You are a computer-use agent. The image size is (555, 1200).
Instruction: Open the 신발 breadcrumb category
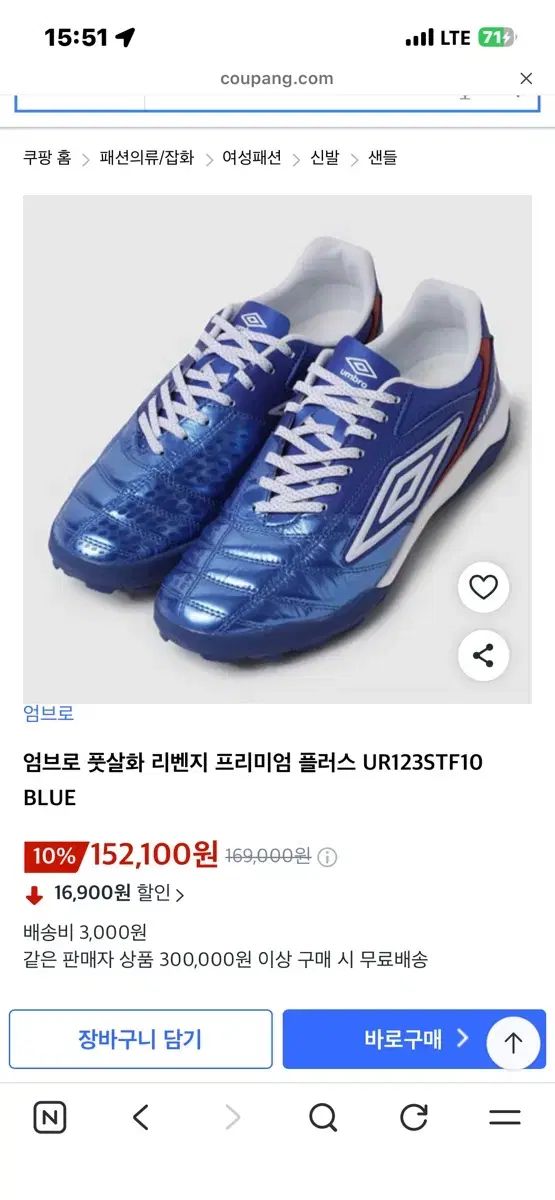(x=325, y=158)
